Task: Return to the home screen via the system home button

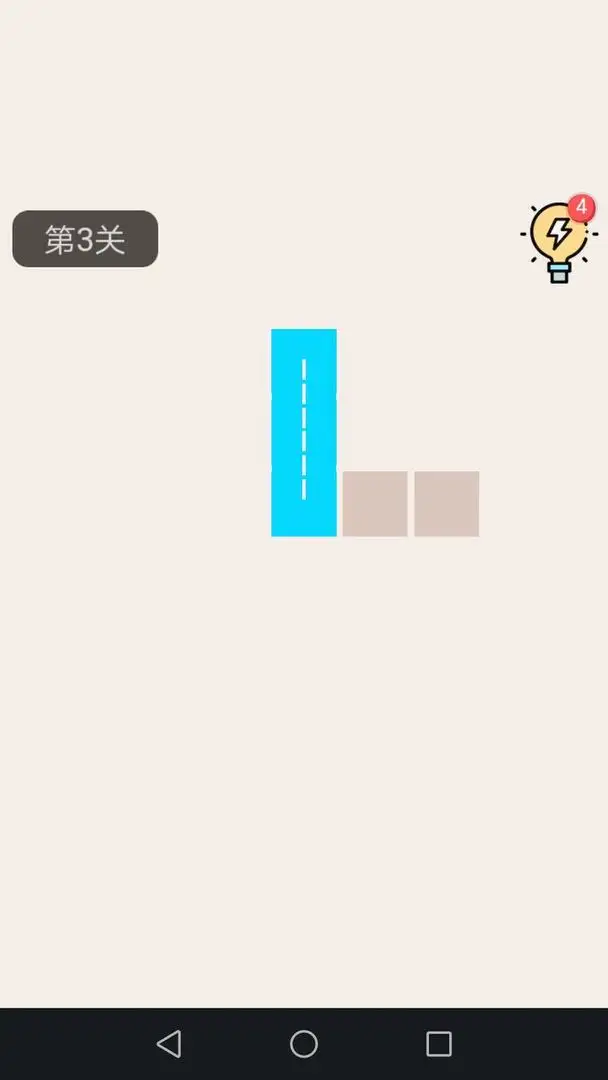Action: coord(304,1044)
